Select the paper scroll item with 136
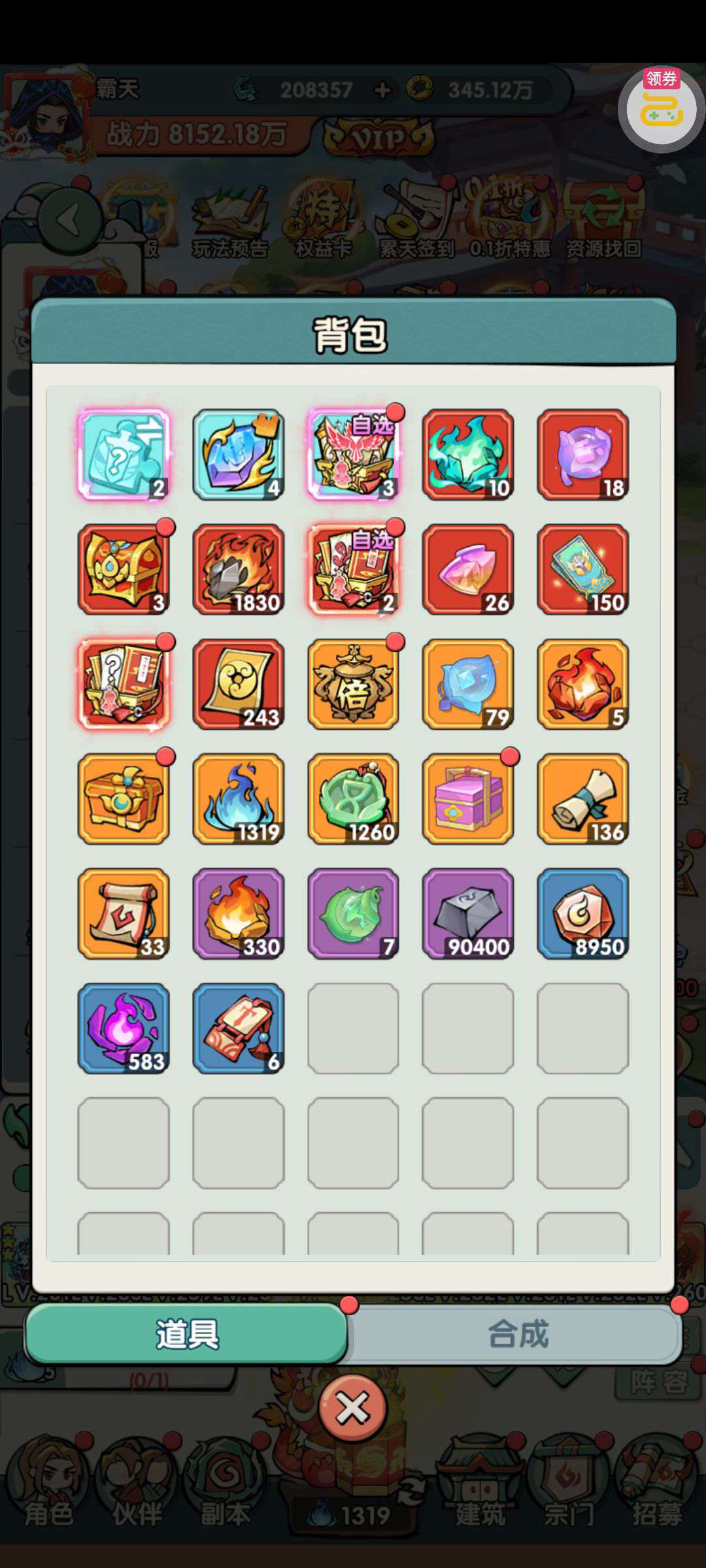Image resolution: width=706 pixels, height=1568 pixels. click(x=582, y=798)
